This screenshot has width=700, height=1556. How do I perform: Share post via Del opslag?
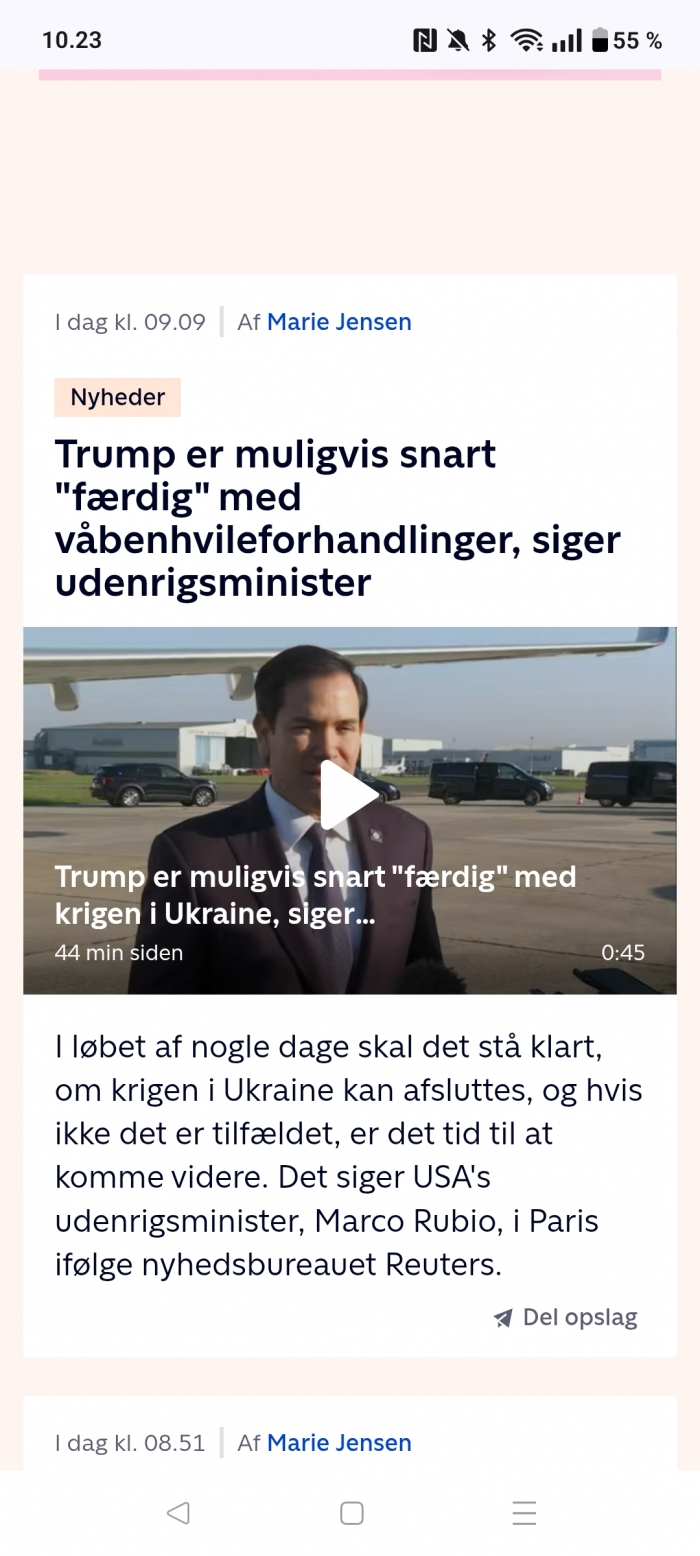pos(566,1318)
